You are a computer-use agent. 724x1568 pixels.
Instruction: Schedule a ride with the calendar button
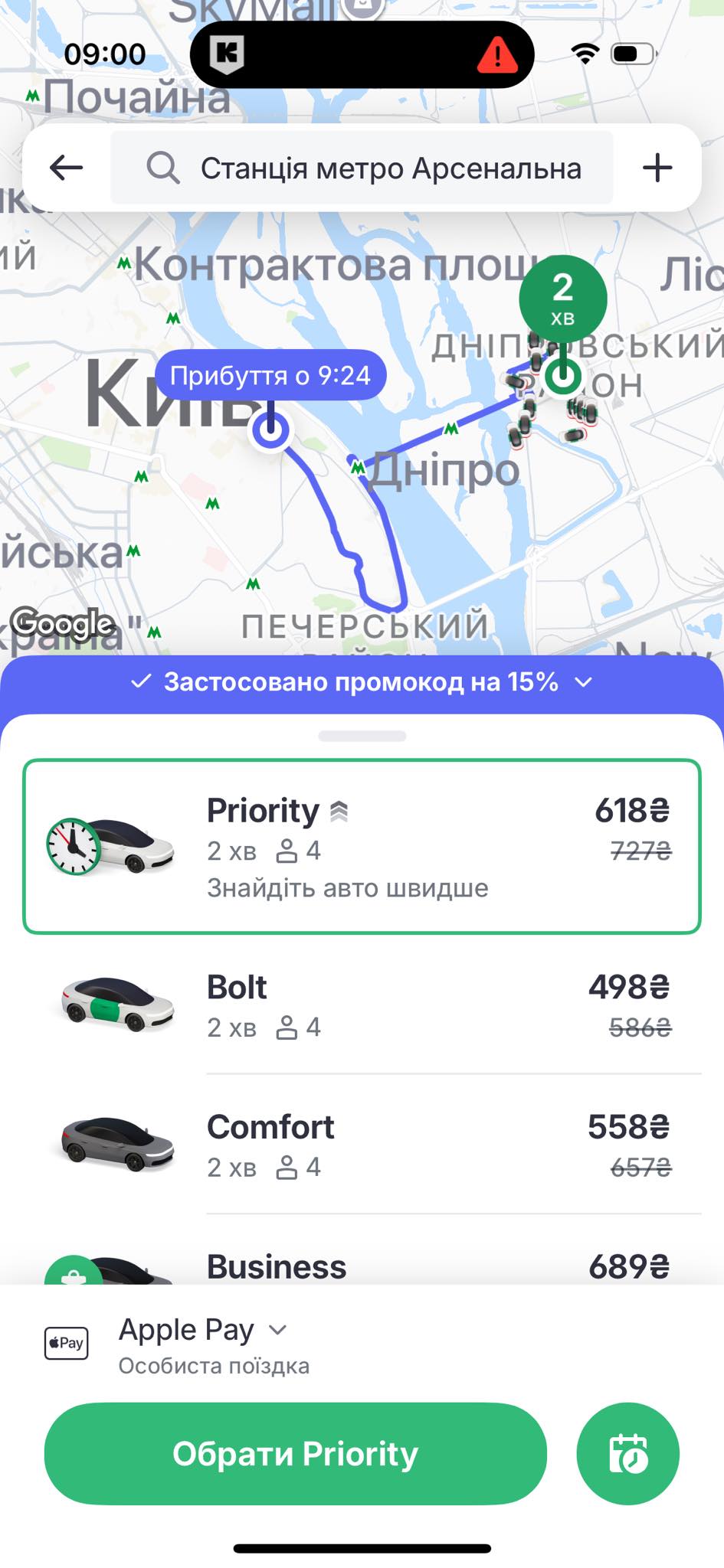(627, 1453)
